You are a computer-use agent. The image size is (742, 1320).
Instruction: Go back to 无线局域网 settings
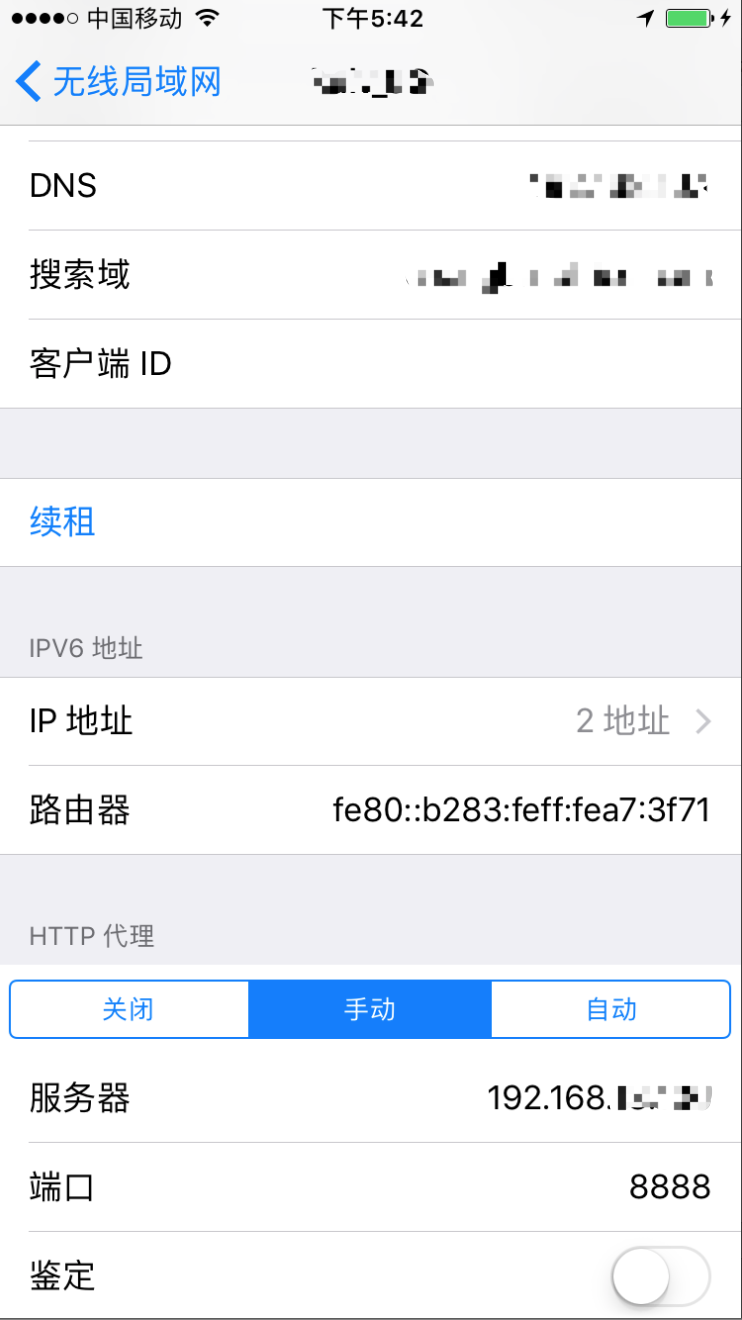tap(118, 81)
